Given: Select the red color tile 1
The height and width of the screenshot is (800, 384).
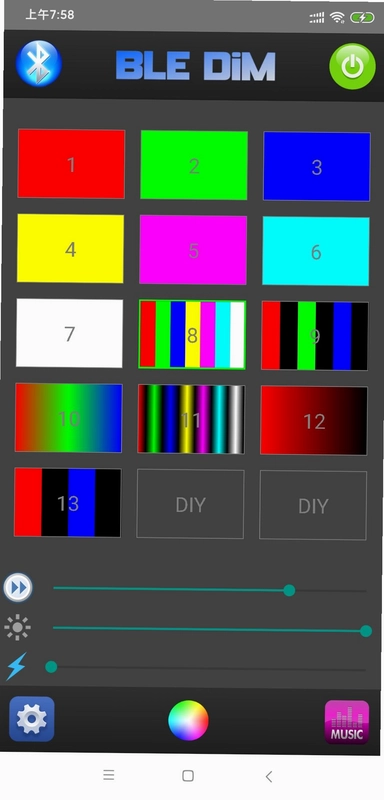Looking at the screenshot, I should [71, 164].
